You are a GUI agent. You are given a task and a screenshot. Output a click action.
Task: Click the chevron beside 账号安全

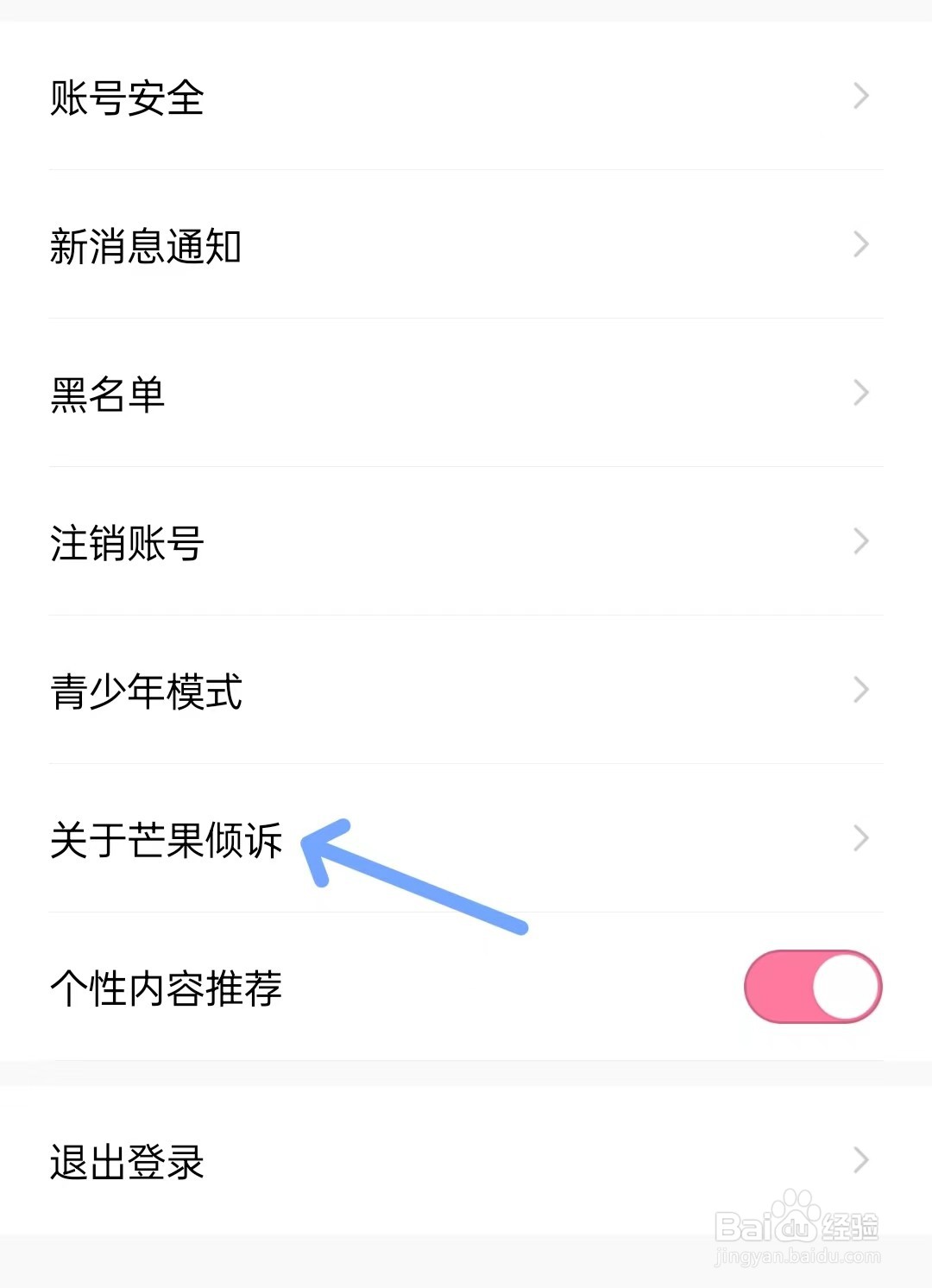859,96
